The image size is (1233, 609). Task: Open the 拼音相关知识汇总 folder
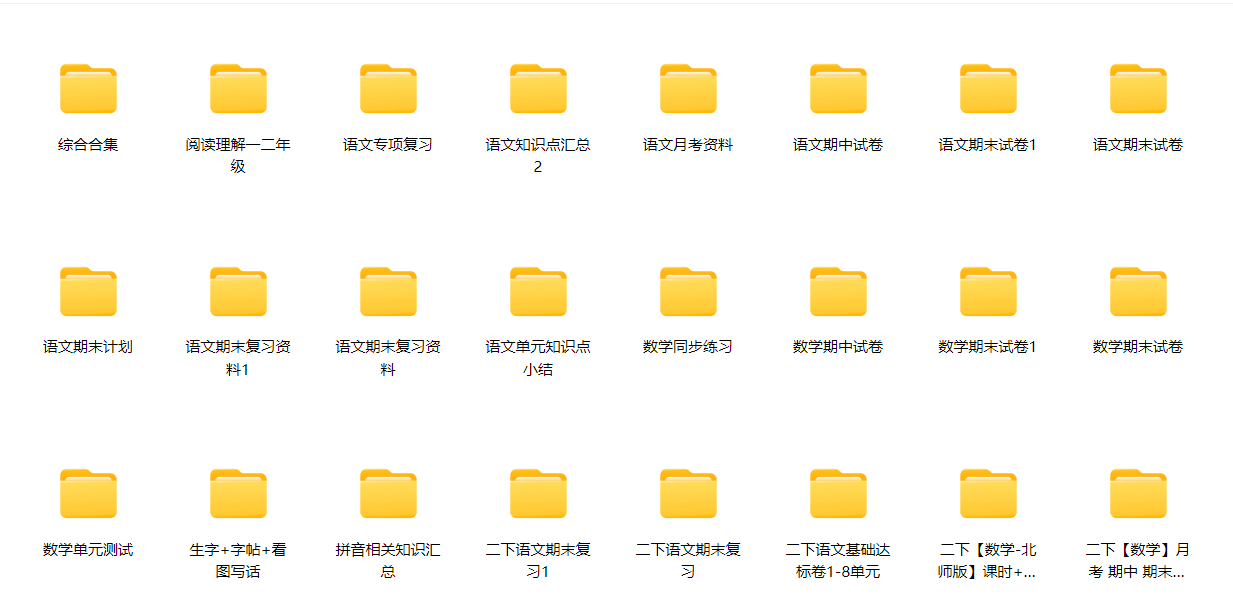click(x=388, y=494)
